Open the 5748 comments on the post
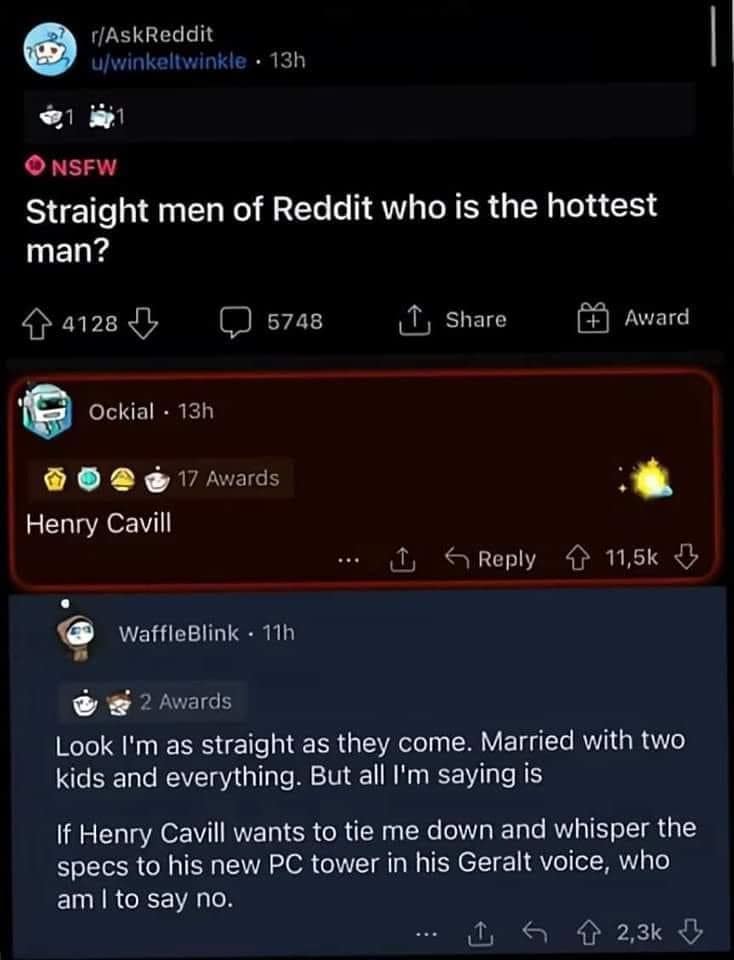This screenshot has height=960, width=734. 272,321
